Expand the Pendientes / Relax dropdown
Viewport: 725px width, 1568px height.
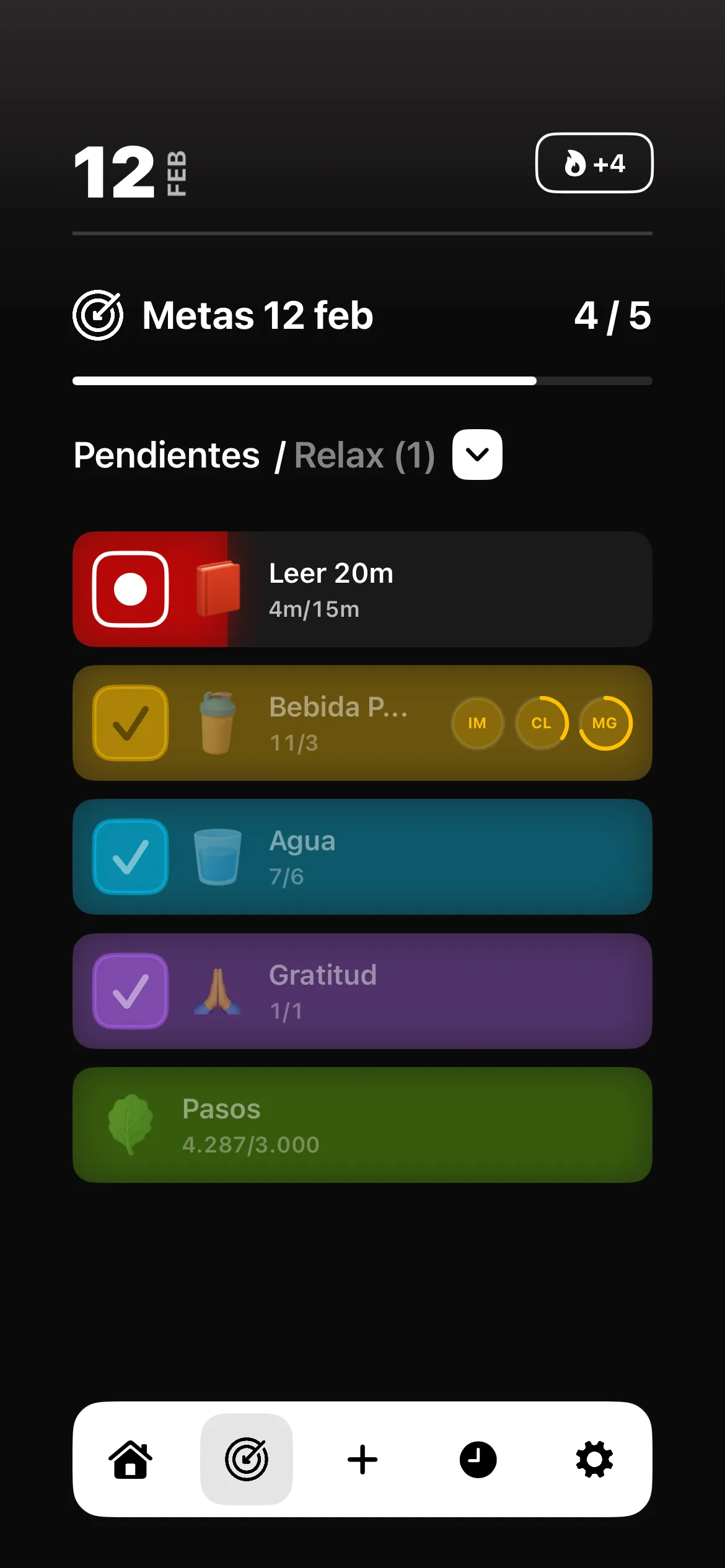[x=477, y=455]
